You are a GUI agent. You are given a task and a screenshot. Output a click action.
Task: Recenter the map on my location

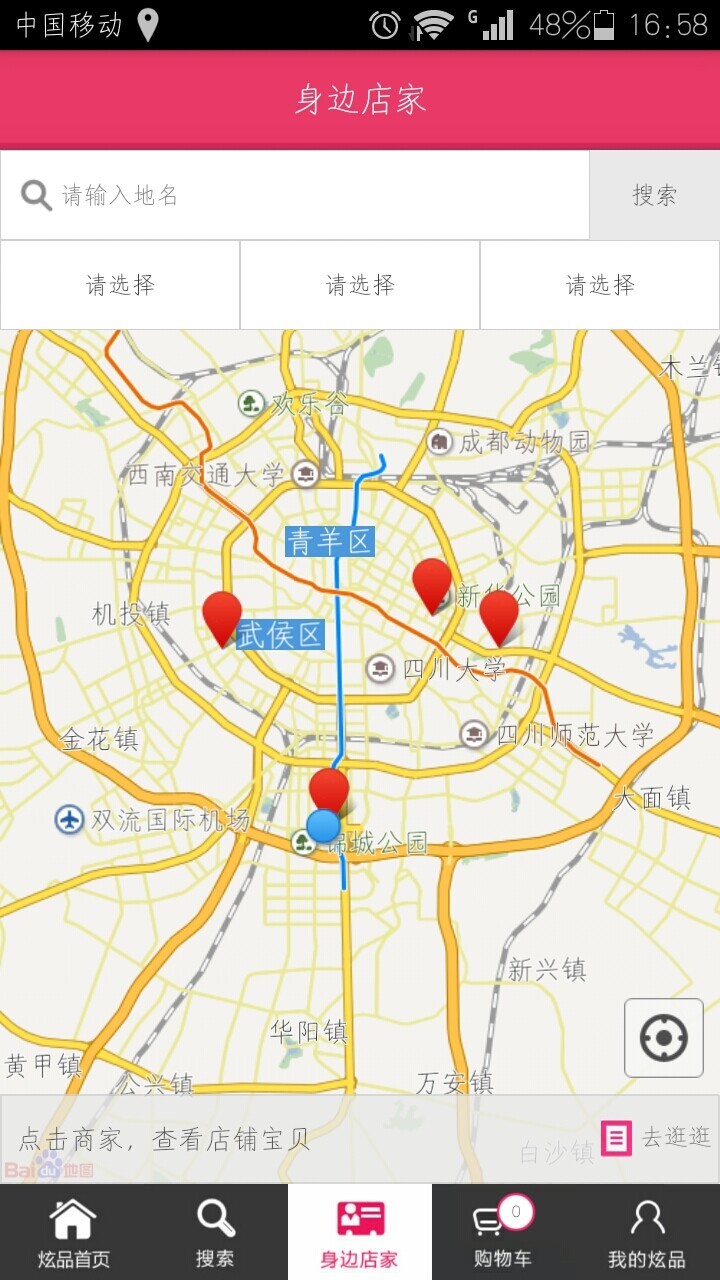[x=664, y=1038]
